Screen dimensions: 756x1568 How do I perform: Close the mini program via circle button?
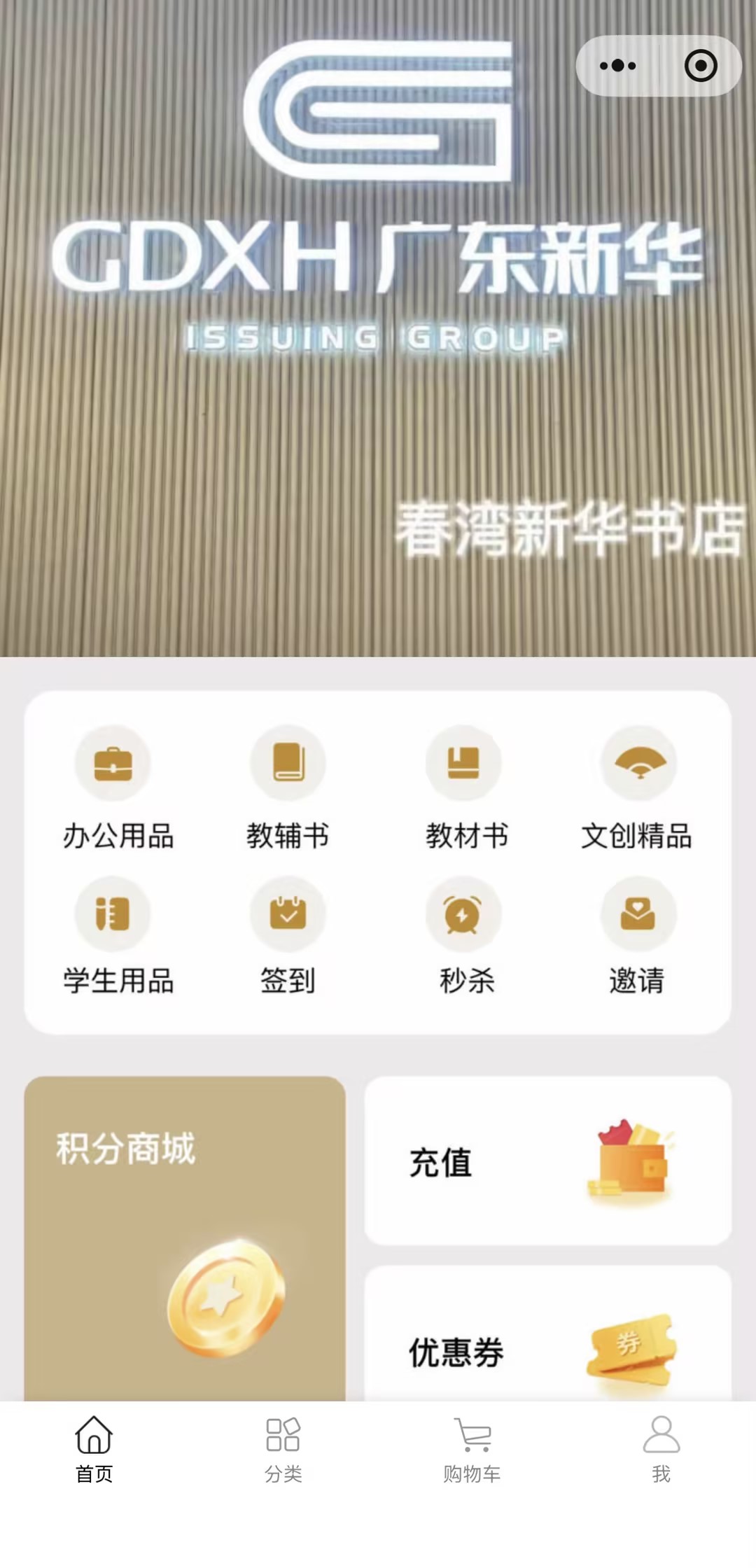[701, 66]
